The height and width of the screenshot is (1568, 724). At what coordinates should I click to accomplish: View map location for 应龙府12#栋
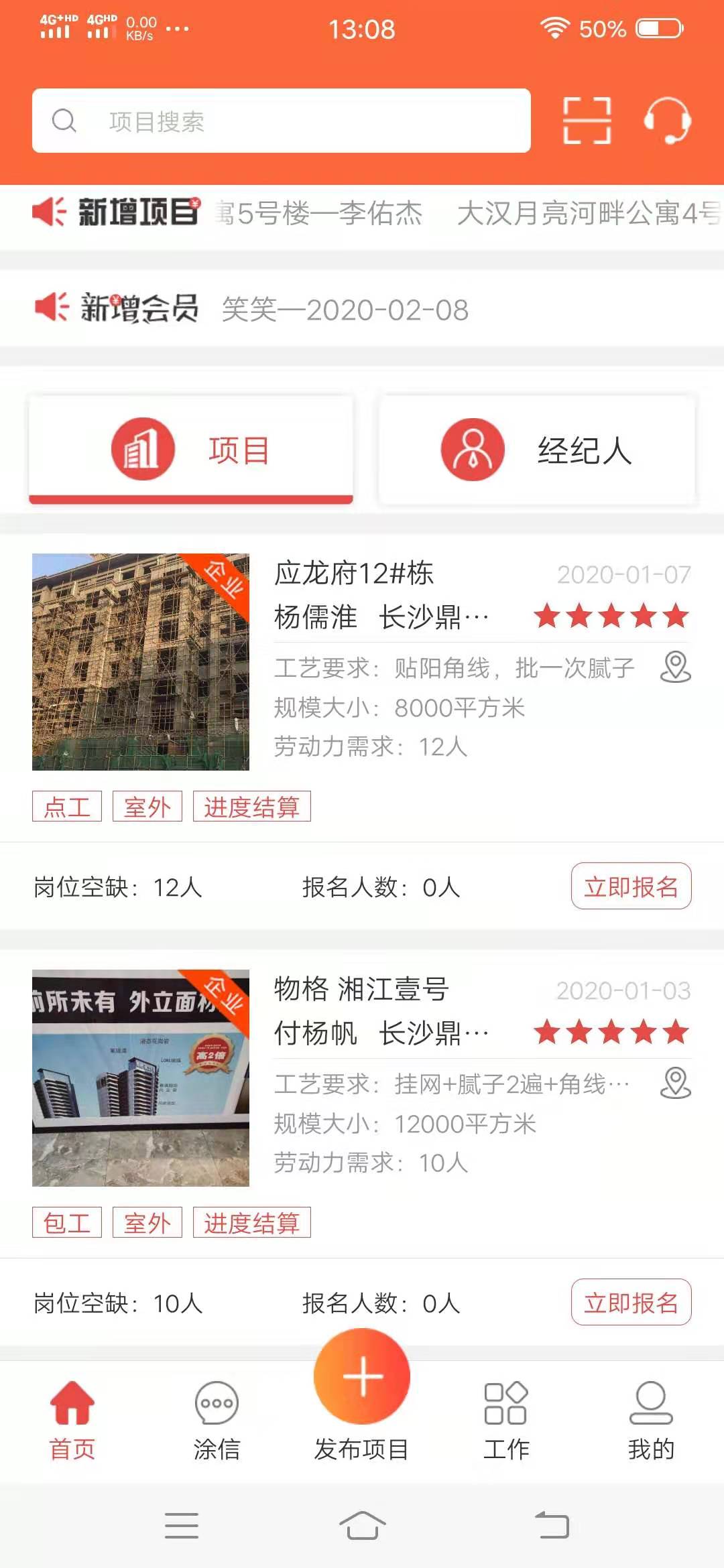[676, 667]
